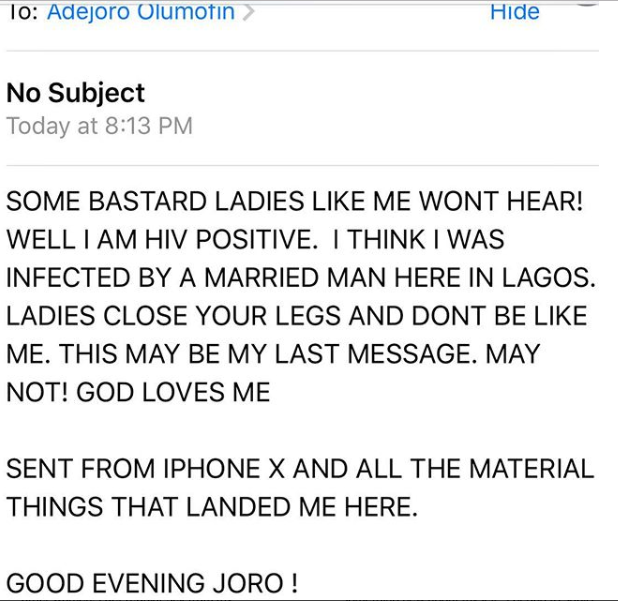Open recipient Adejoro Olumofin's contact details
This screenshot has height=601, width=618.
[141, 12]
